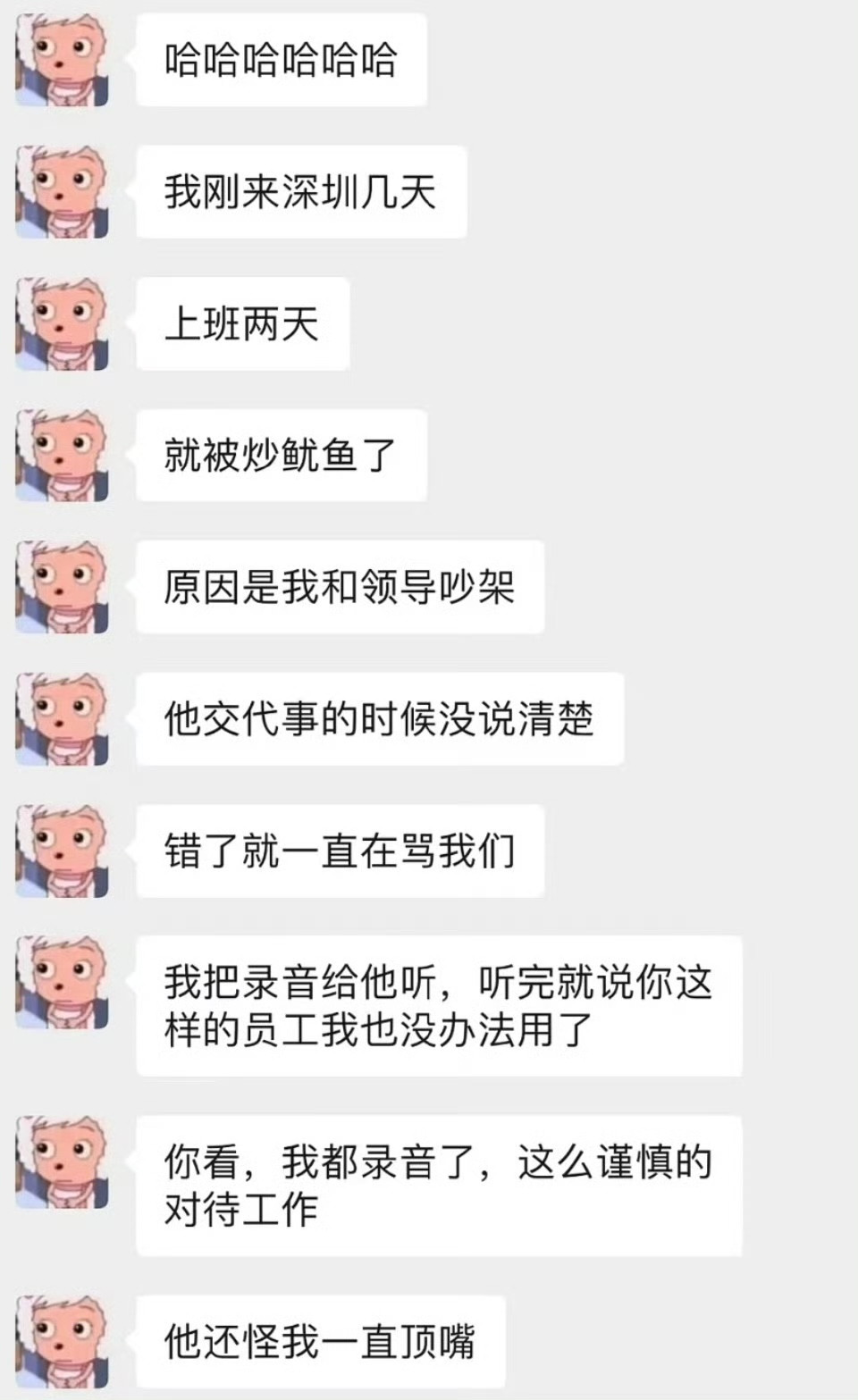
Task: Select the bubble 原因是我和领导吵架
Action: tap(340, 588)
